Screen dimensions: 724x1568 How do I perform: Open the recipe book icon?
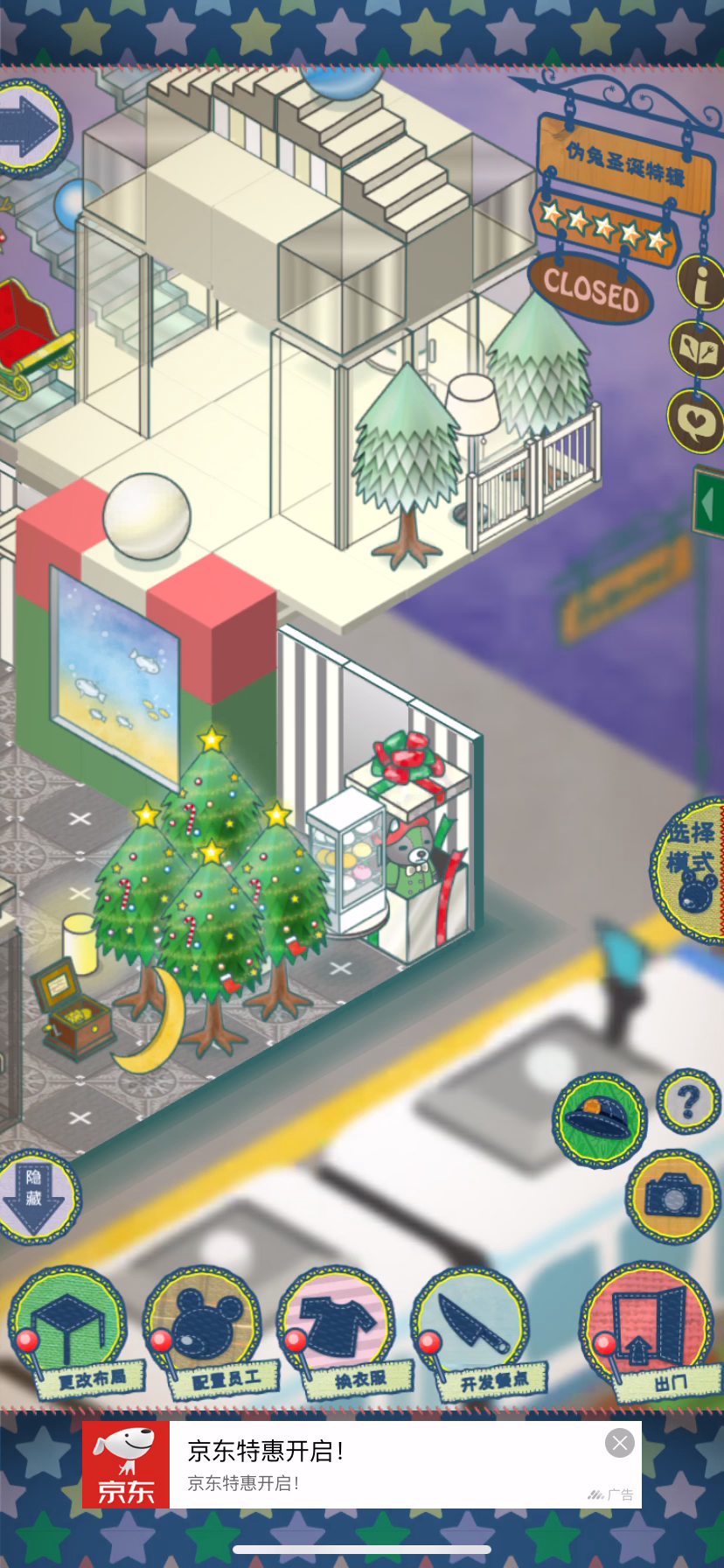point(698,348)
